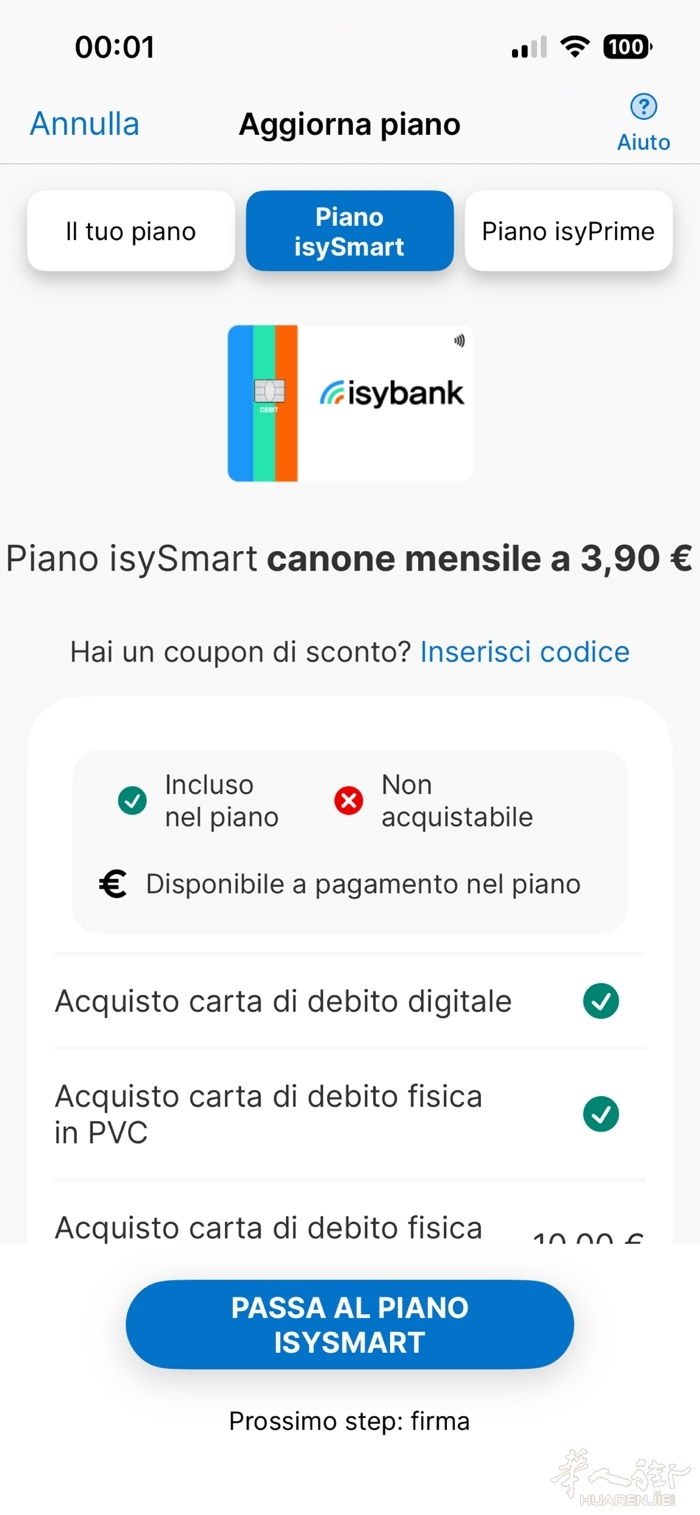This screenshot has width=700, height=1515.
Task: Switch to the Piano isyPrime tab
Action: click(568, 232)
